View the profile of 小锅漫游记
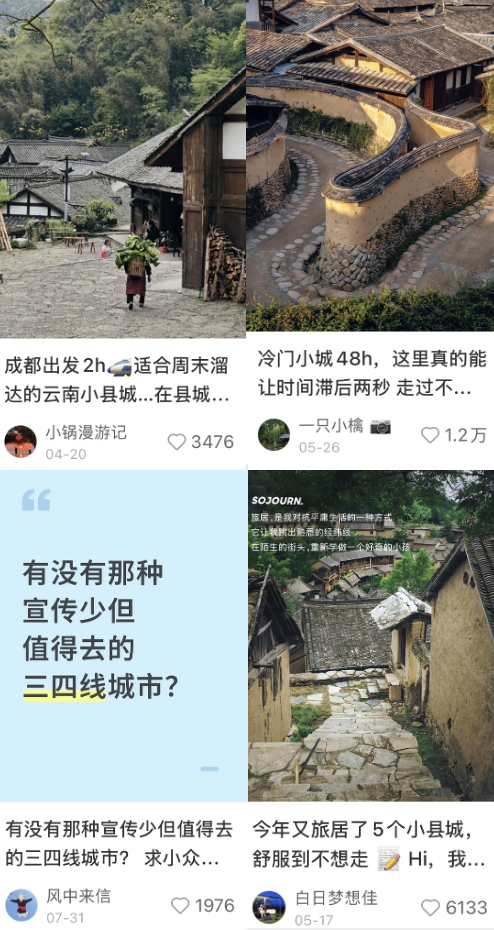The image size is (494, 930). tap(21, 441)
